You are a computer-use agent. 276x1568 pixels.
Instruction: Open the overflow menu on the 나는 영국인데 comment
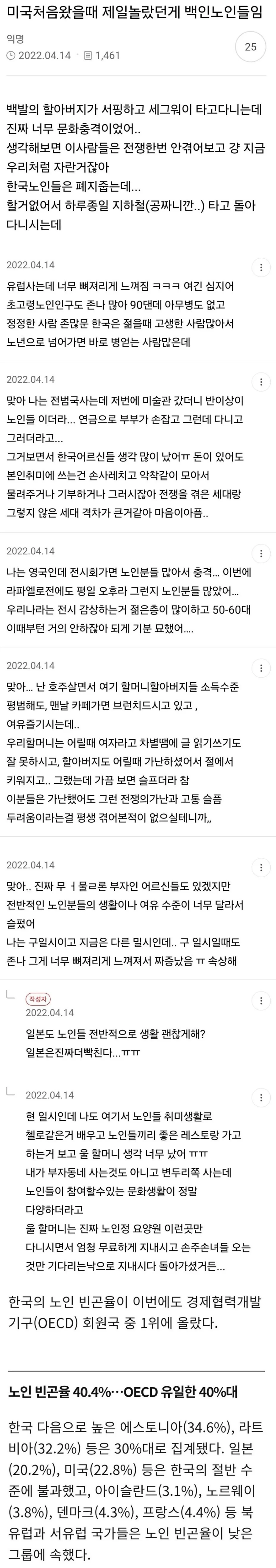[261, 553]
